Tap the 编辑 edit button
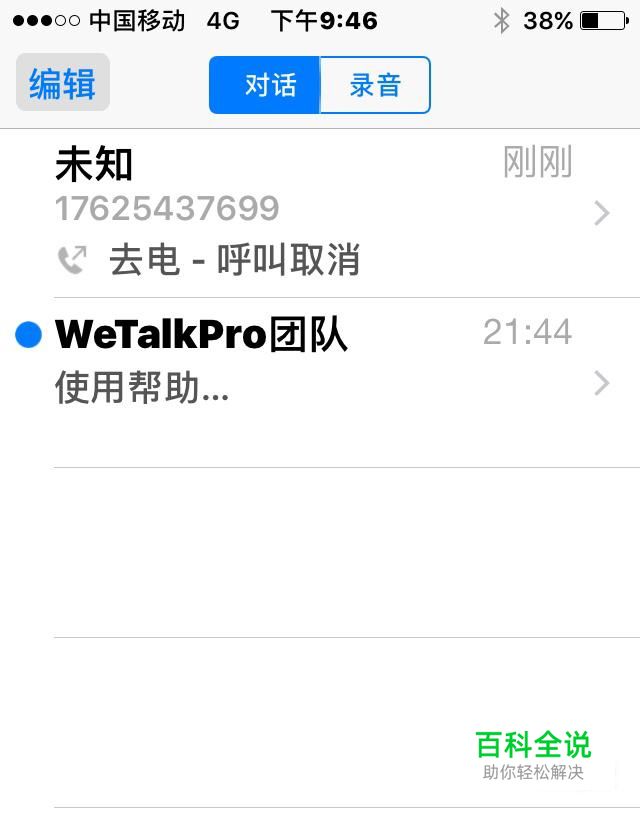Viewport: 640px width, 815px height. (62, 84)
